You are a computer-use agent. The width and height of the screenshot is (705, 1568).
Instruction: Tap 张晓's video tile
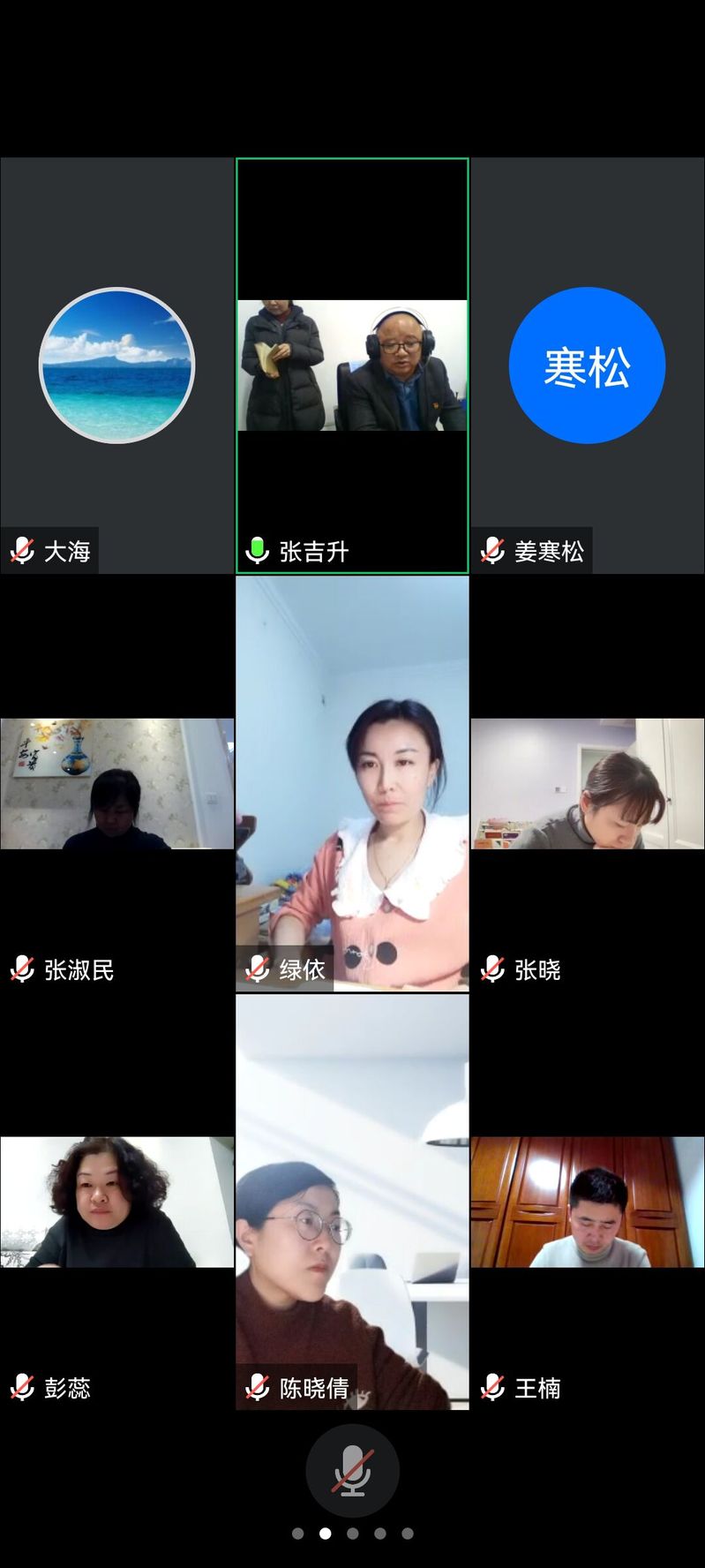tap(587, 784)
